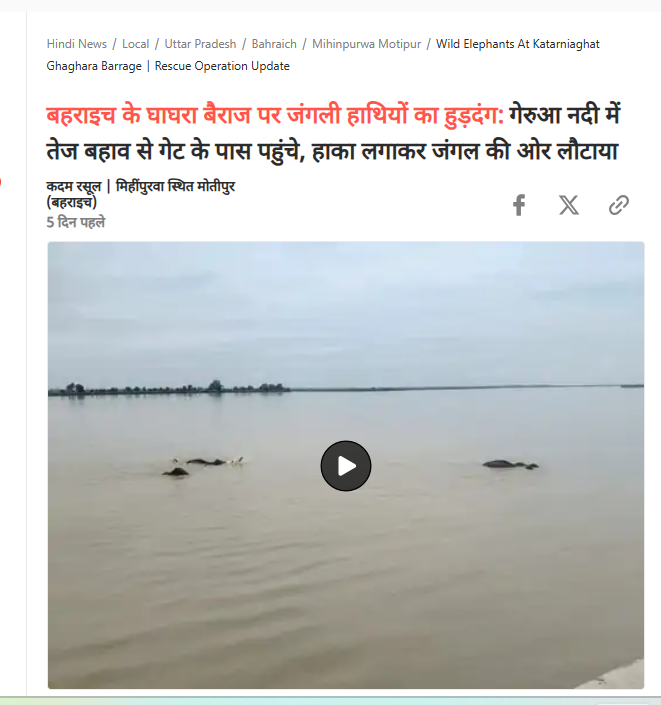This screenshot has height=705, width=661.
Task: Open the Hindi News breadcrumb link
Action: click(76, 44)
